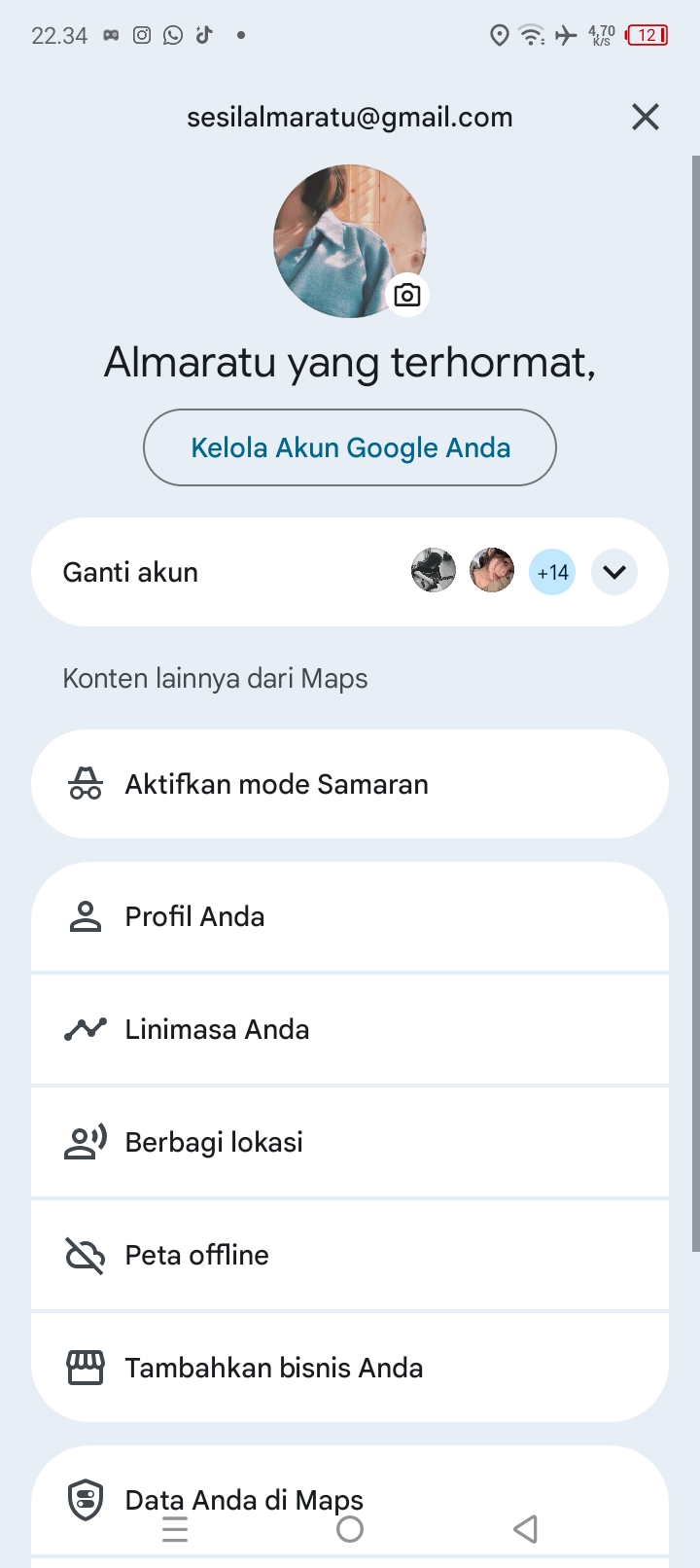The height and width of the screenshot is (1568, 700).
Task: Close the account menu
Action: point(646,118)
